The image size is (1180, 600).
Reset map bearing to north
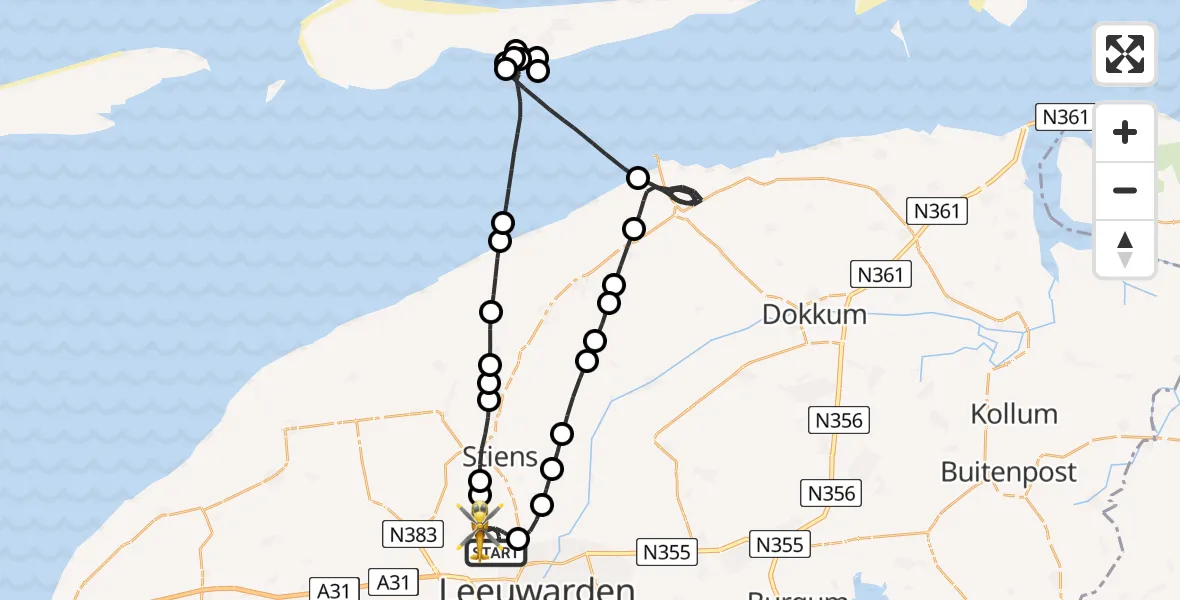tap(1125, 248)
